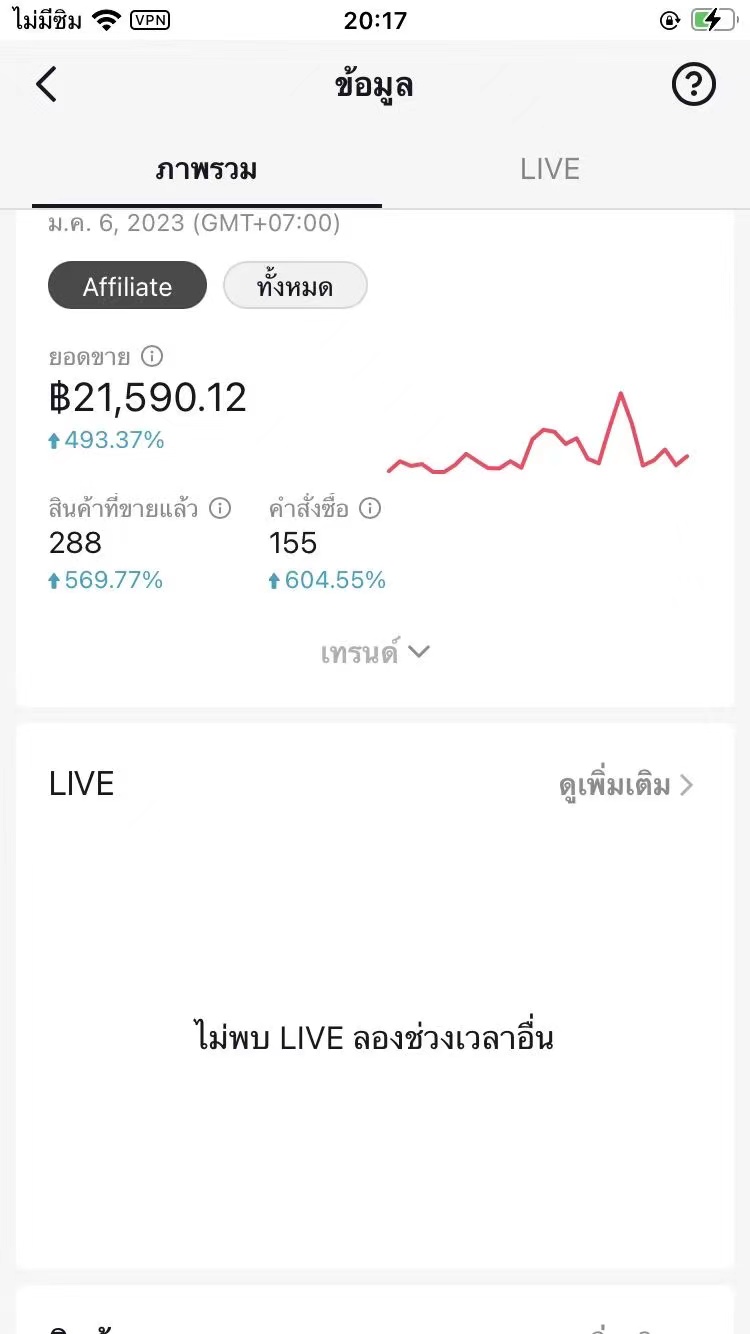Expand the เทรนด์ section
750x1334 pixels.
[375, 652]
